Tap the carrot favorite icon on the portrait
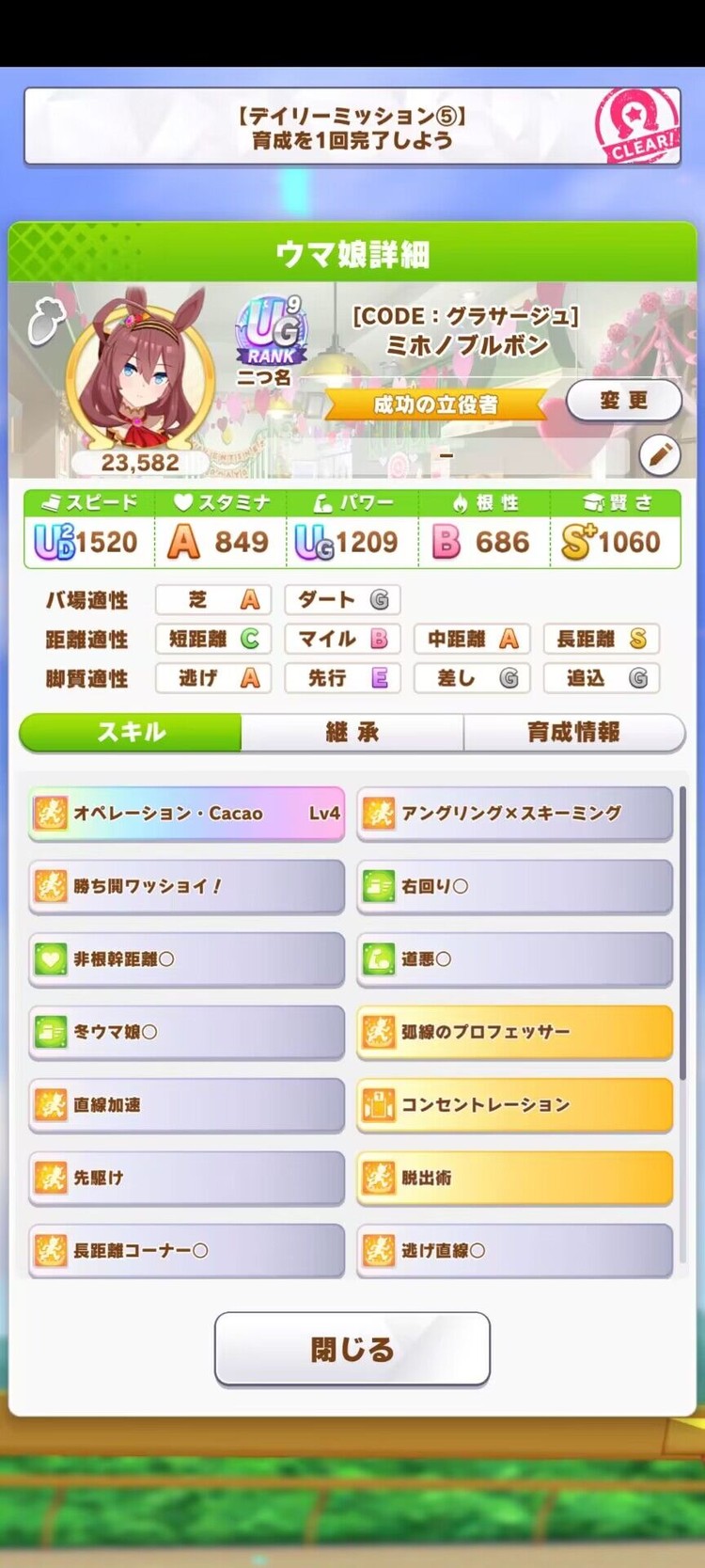The width and height of the screenshot is (705, 1568). pos(46,320)
